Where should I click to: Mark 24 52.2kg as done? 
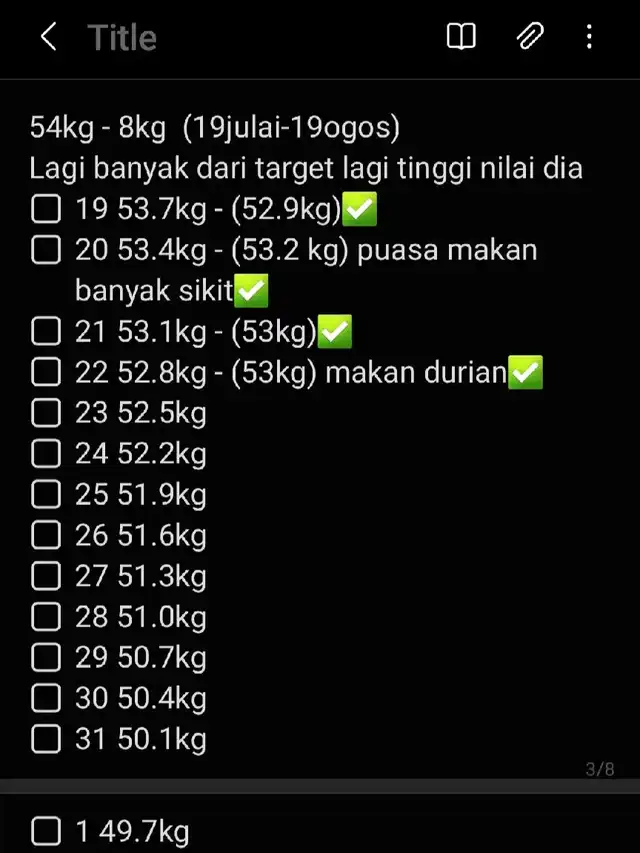tap(46, 454)
